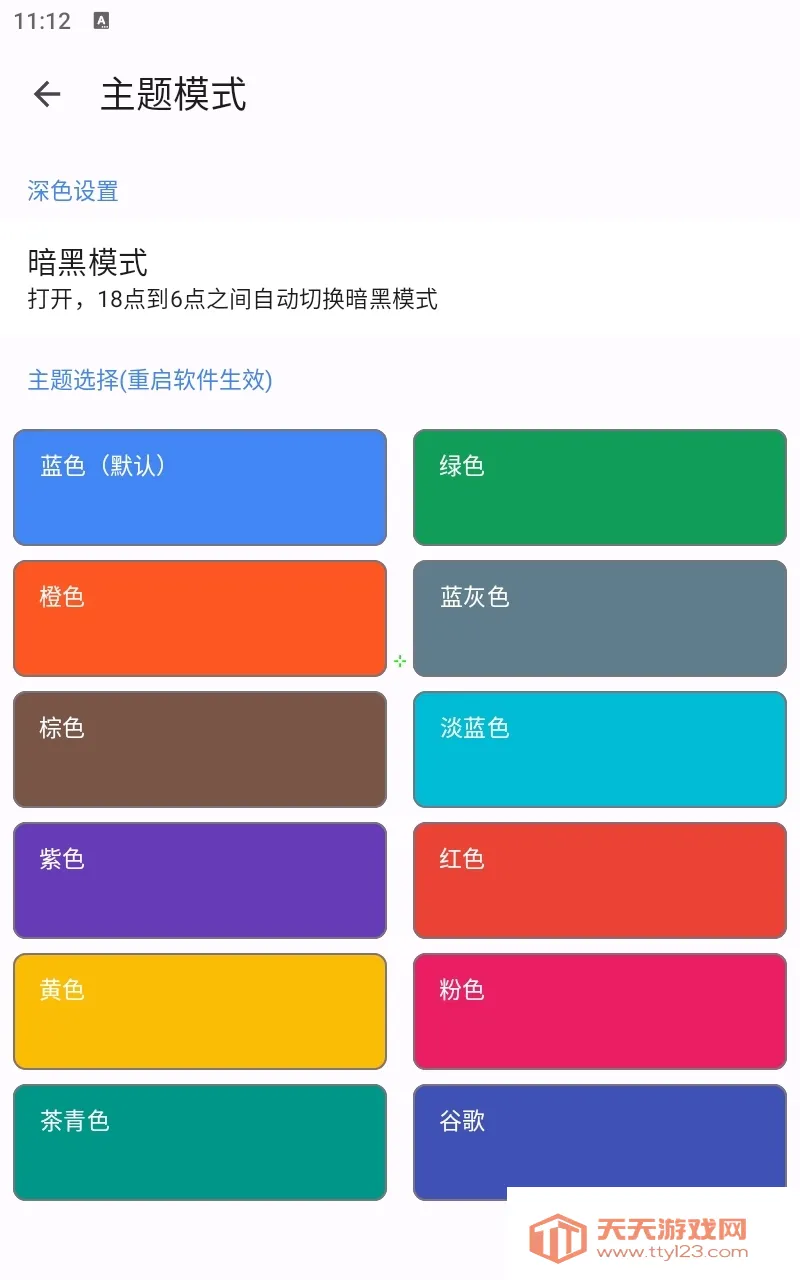Click the back arrow to return

(x=45, y=93)
